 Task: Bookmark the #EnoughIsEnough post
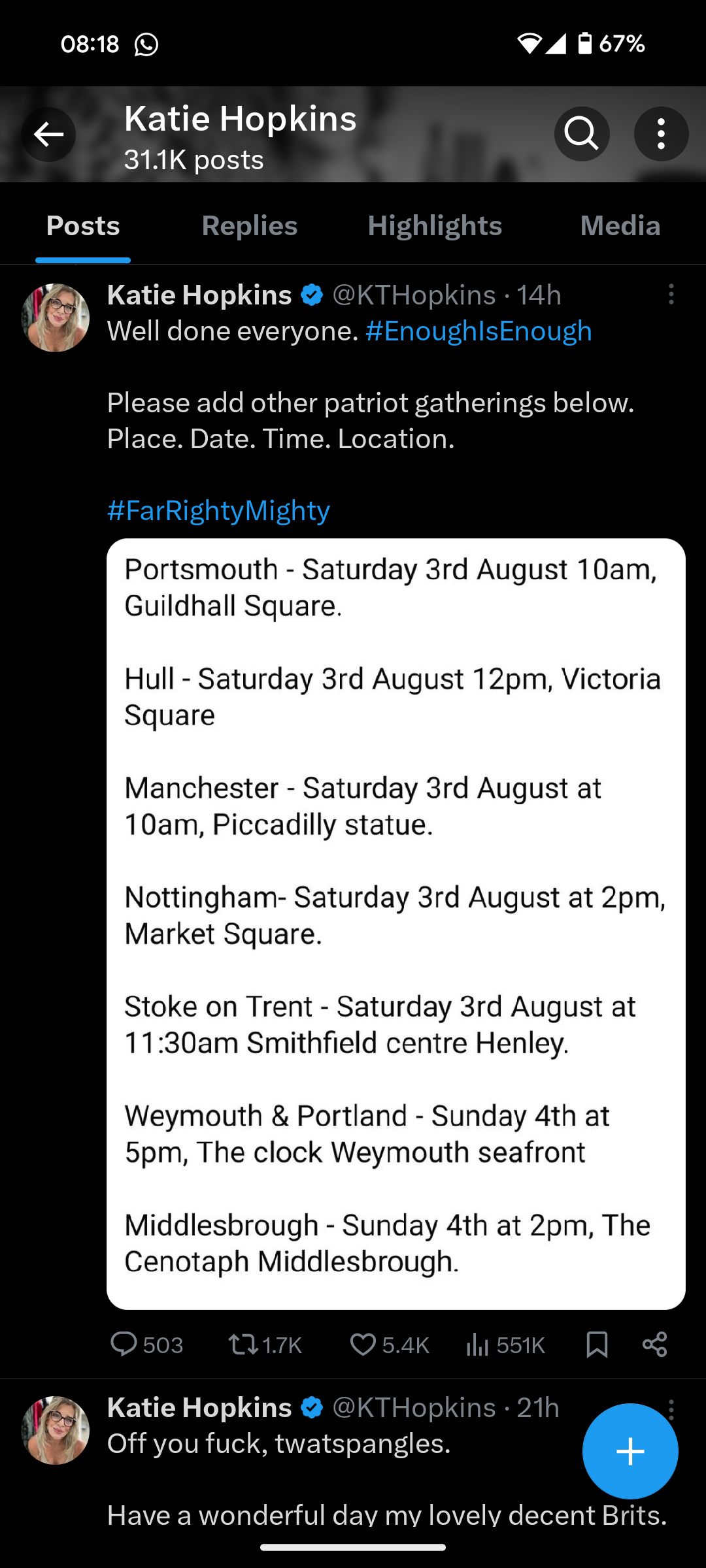coord(597,1345)
